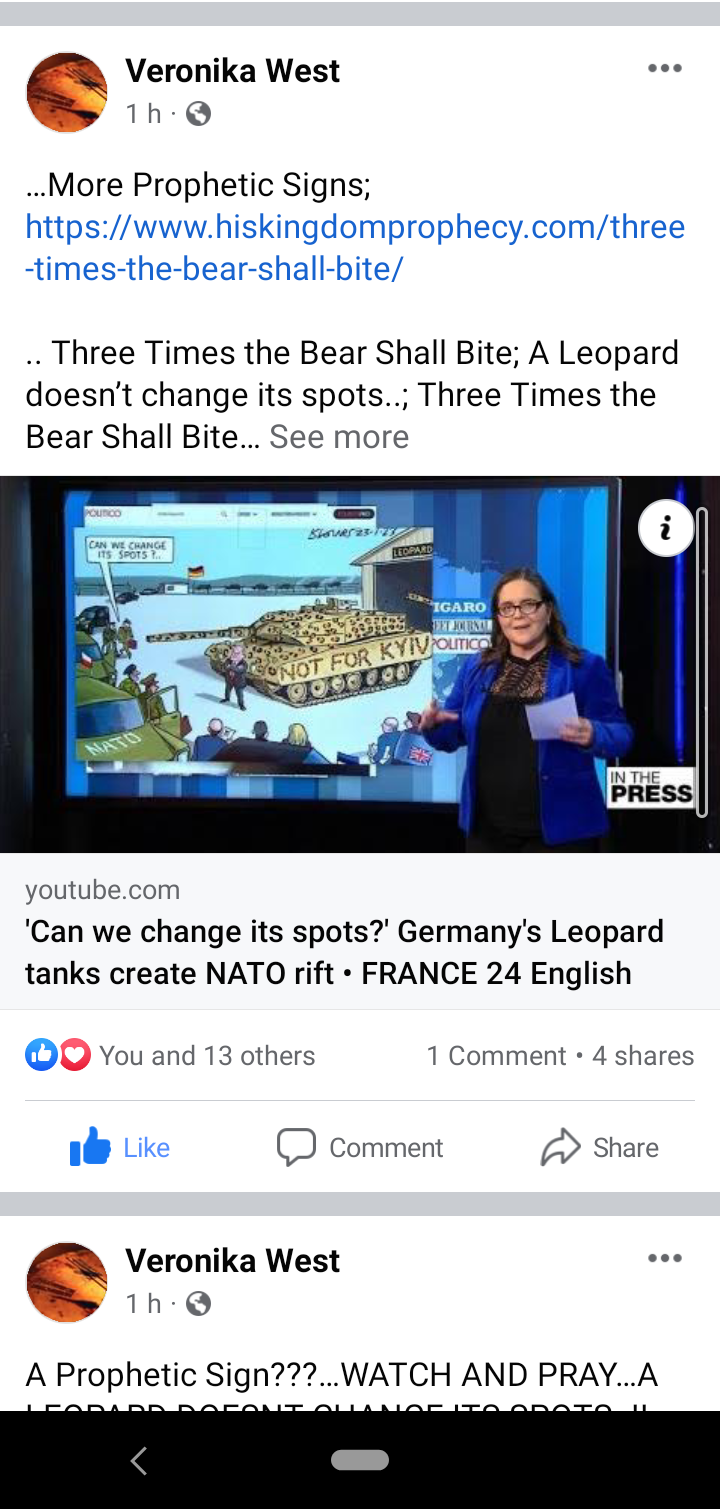Tap the globe privacy icon on top post
720x1509 pixels.
(x=199, y=114)
